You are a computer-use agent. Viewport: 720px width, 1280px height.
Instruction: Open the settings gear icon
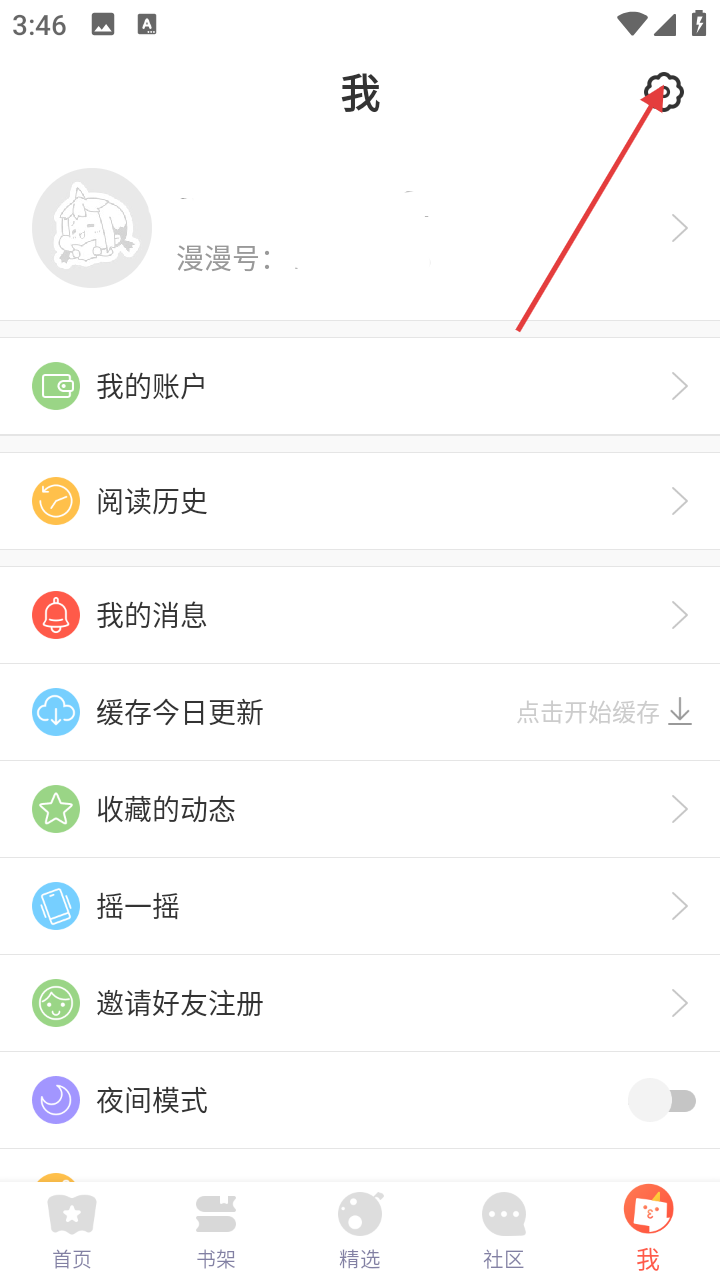(663, 93)
